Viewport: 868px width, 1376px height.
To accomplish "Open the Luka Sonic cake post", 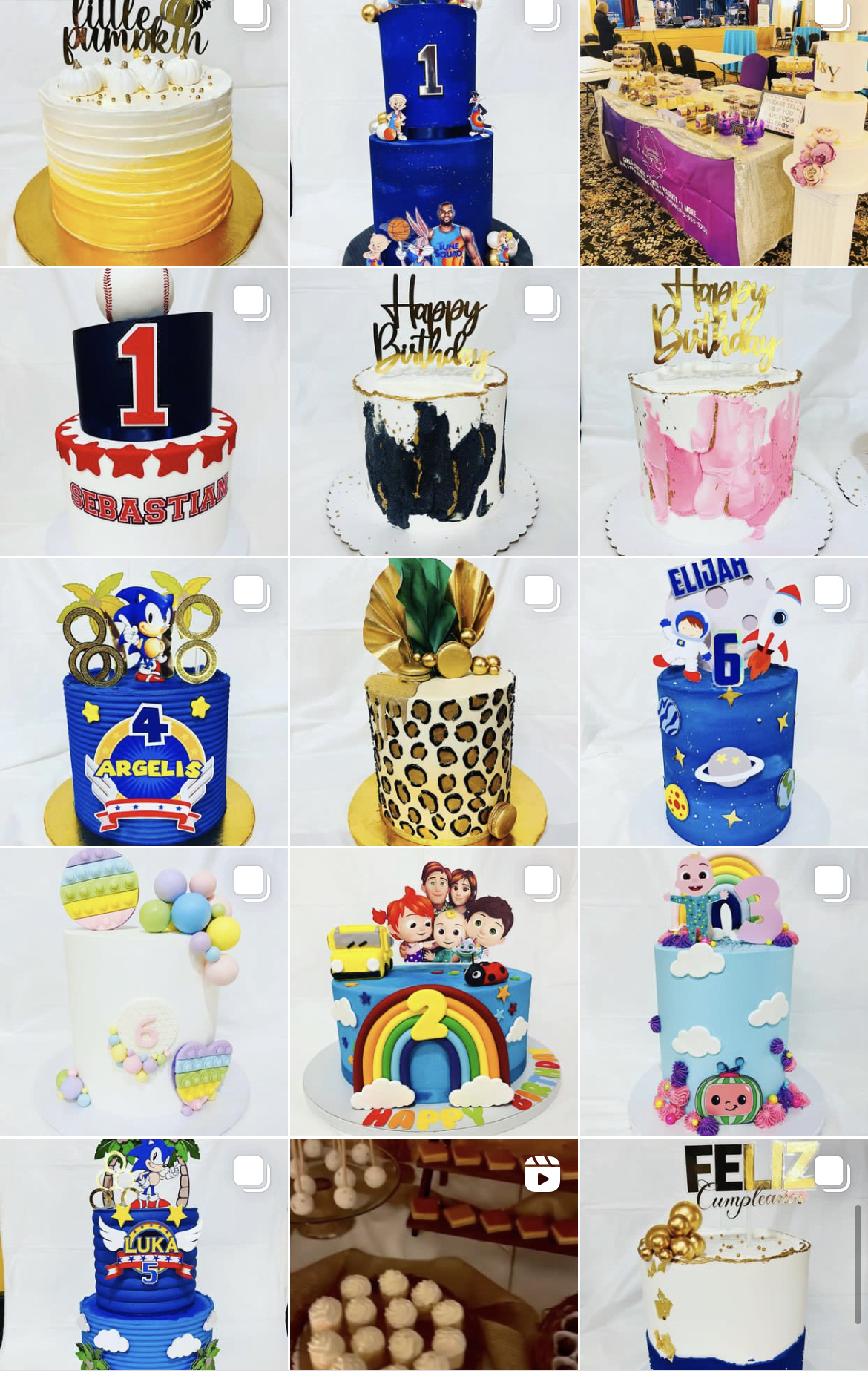I will click(x=143, y=1254).
